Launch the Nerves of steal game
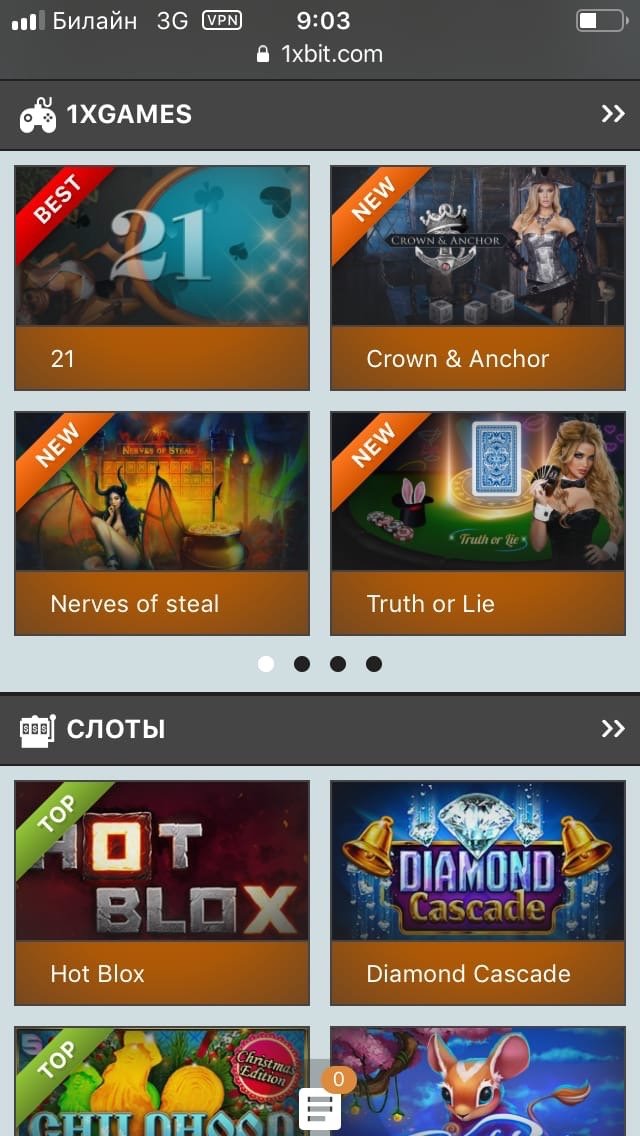 coord(162,523)
